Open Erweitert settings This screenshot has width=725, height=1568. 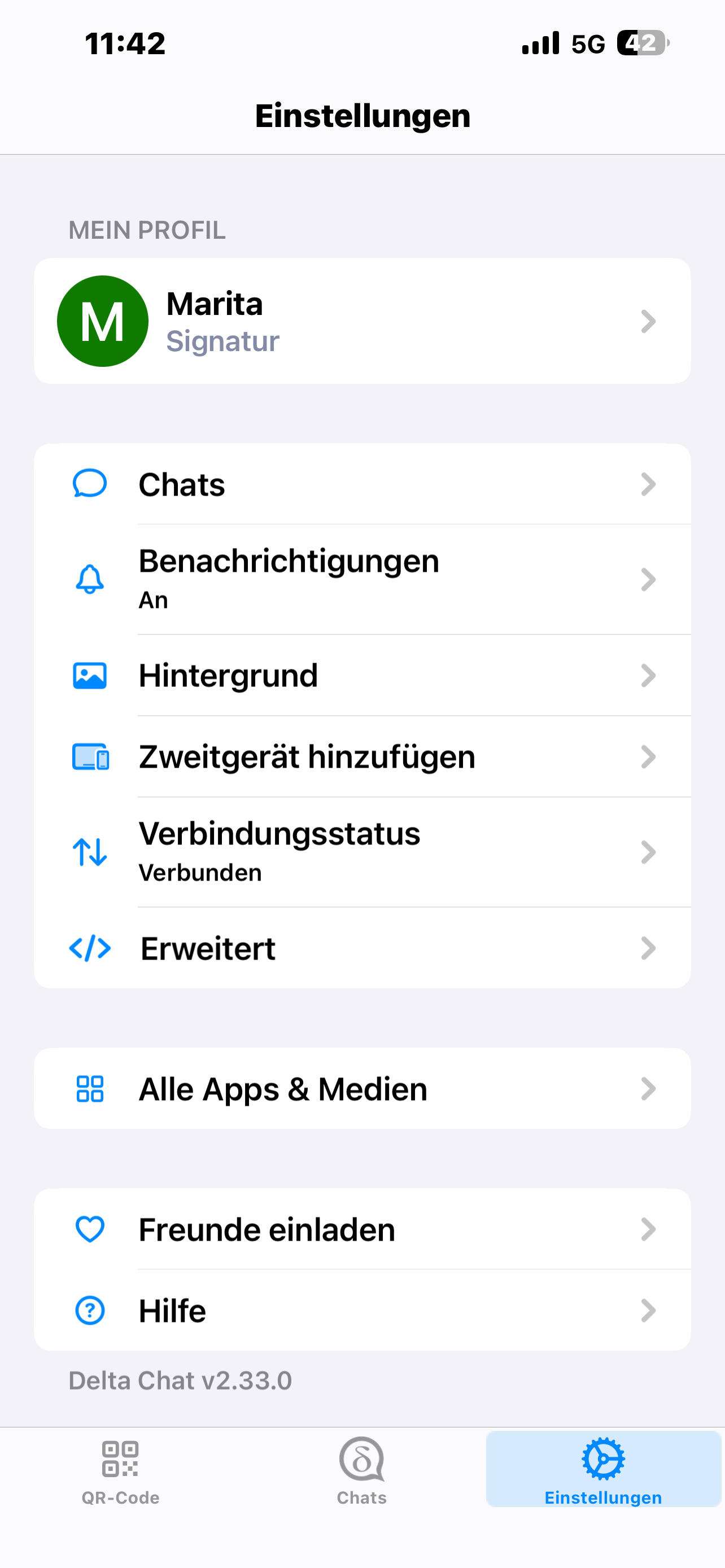pyautogui.click(x=361, y=948)
